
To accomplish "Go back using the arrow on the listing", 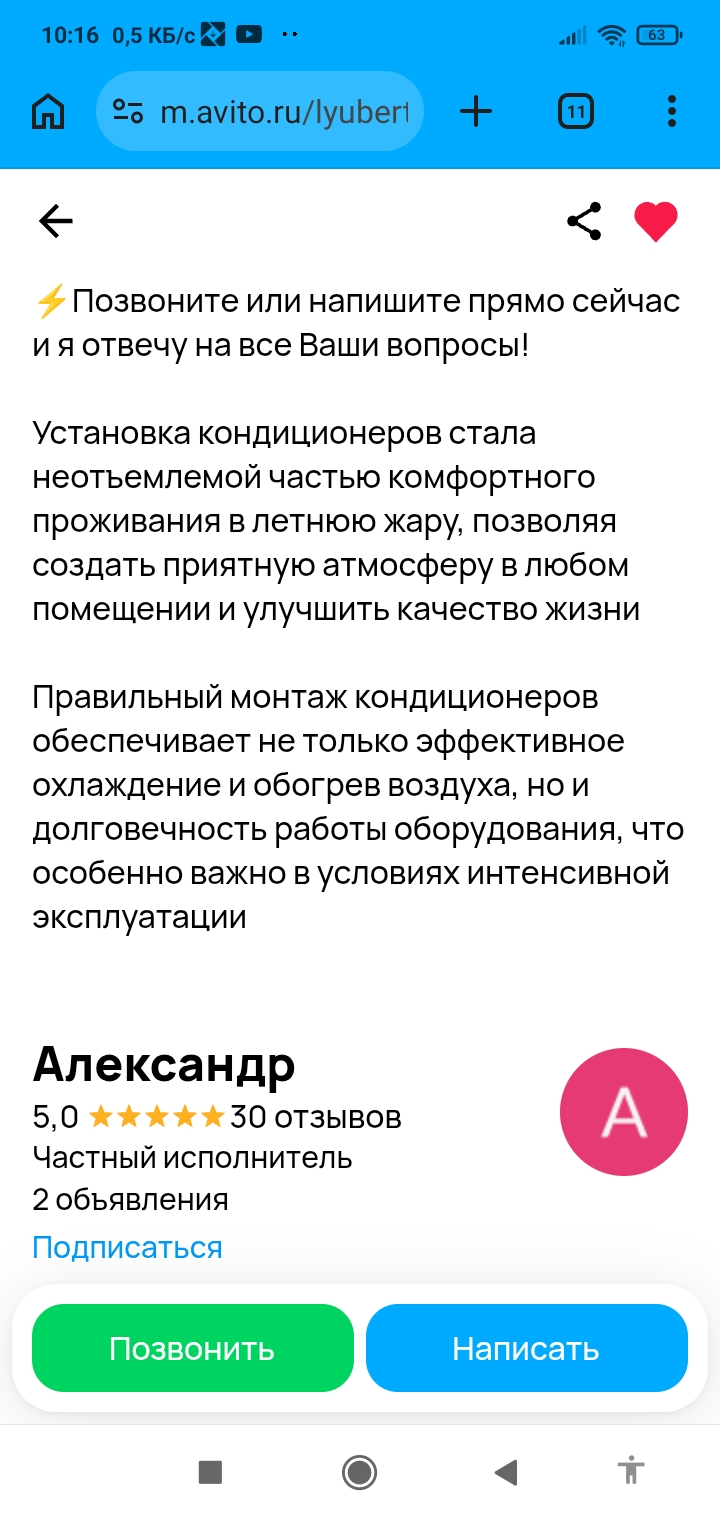I will [x=56, y=221].
